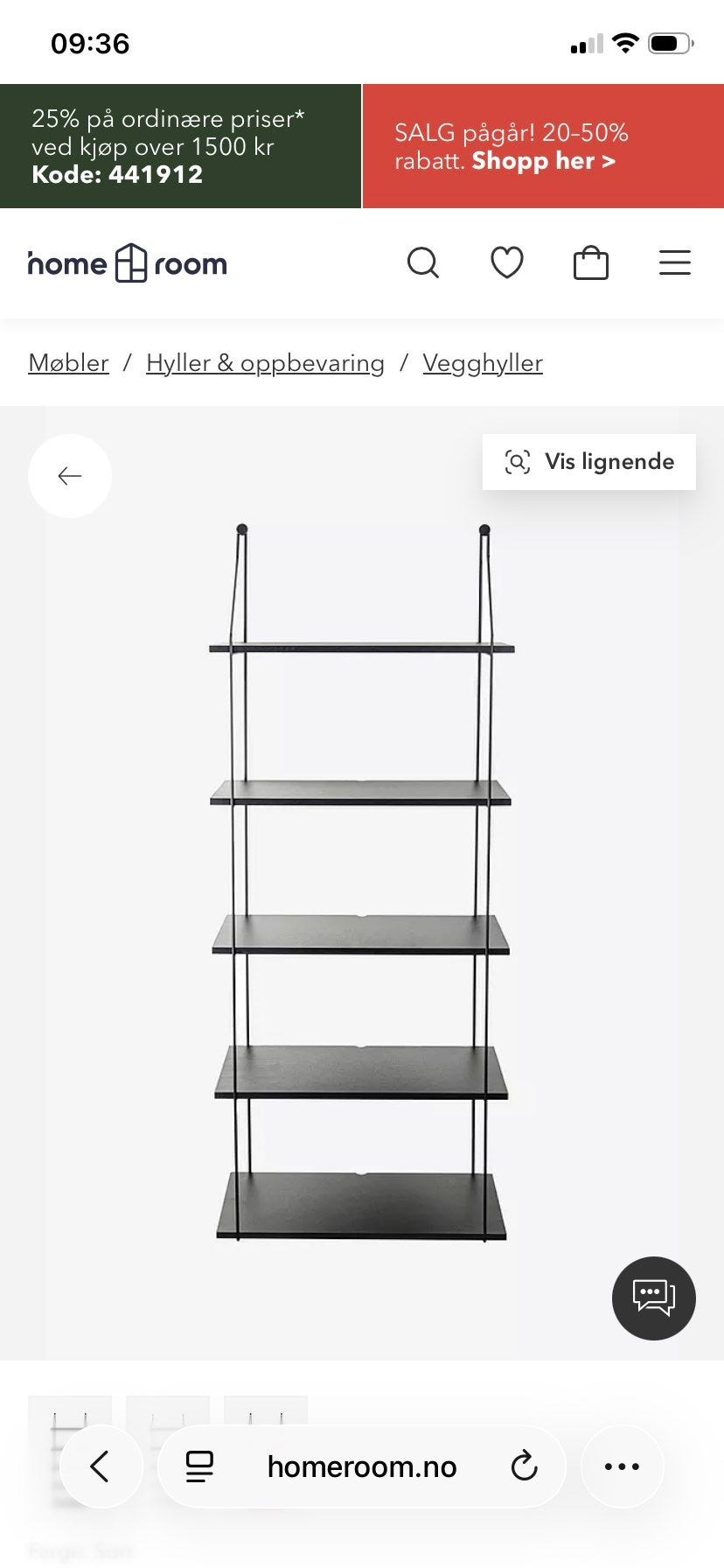This screenshot has height=1568, width=724.
Task: Open the search icon
Action: pos(424,262)
